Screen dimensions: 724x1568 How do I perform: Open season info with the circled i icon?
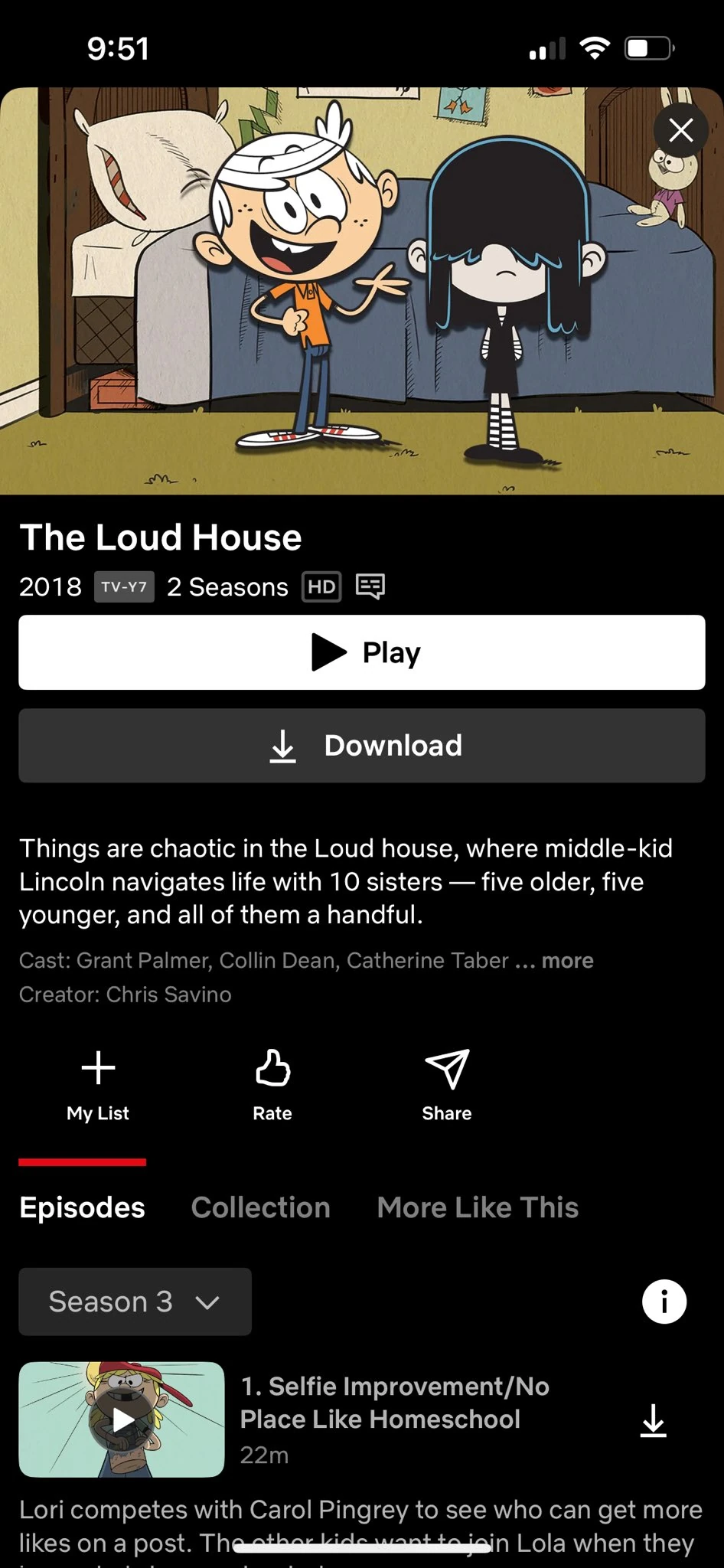tap(664, 1301)
